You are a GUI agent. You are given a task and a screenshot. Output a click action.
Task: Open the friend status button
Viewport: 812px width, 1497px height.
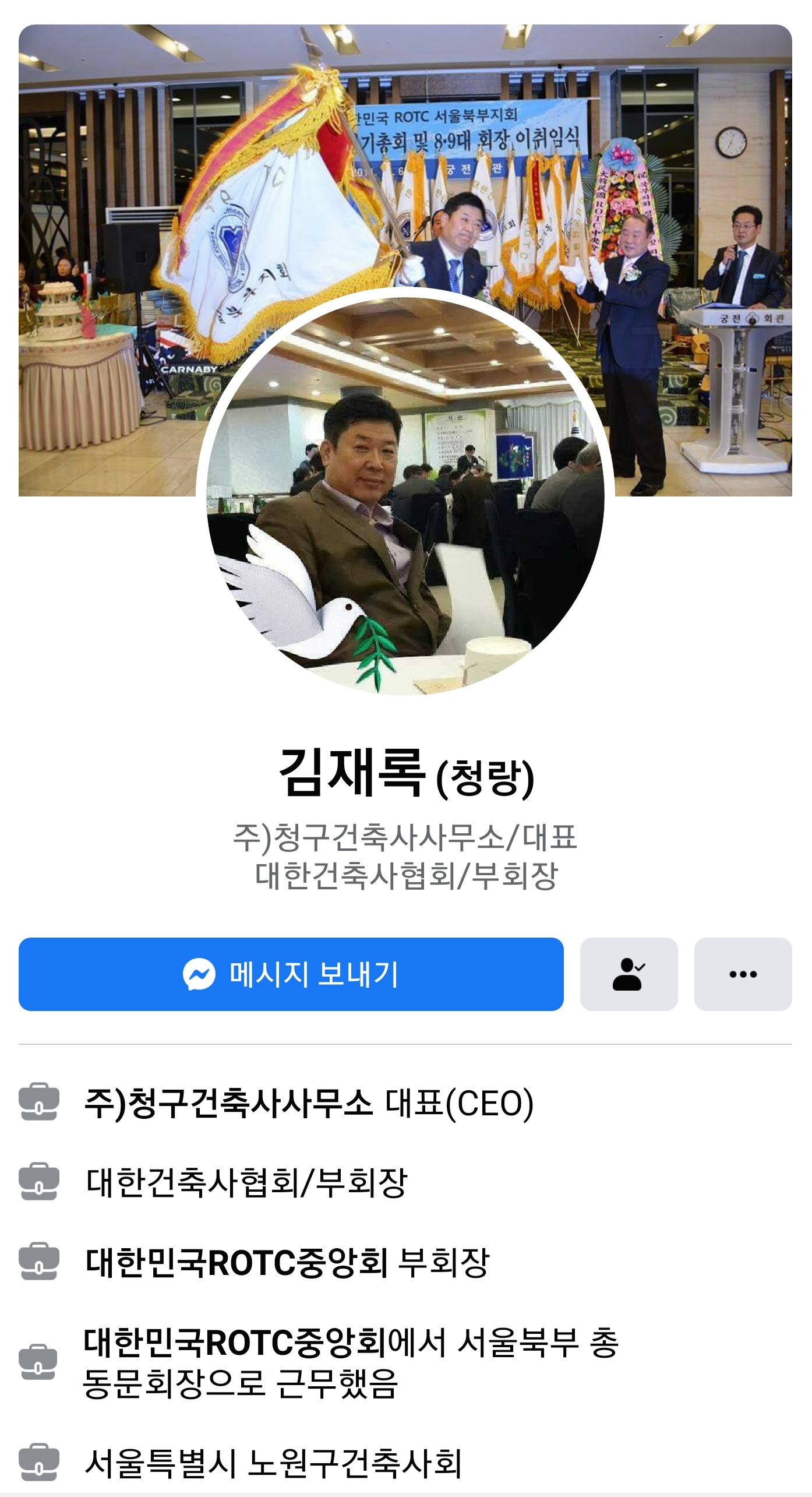click(x=629, y=974)
